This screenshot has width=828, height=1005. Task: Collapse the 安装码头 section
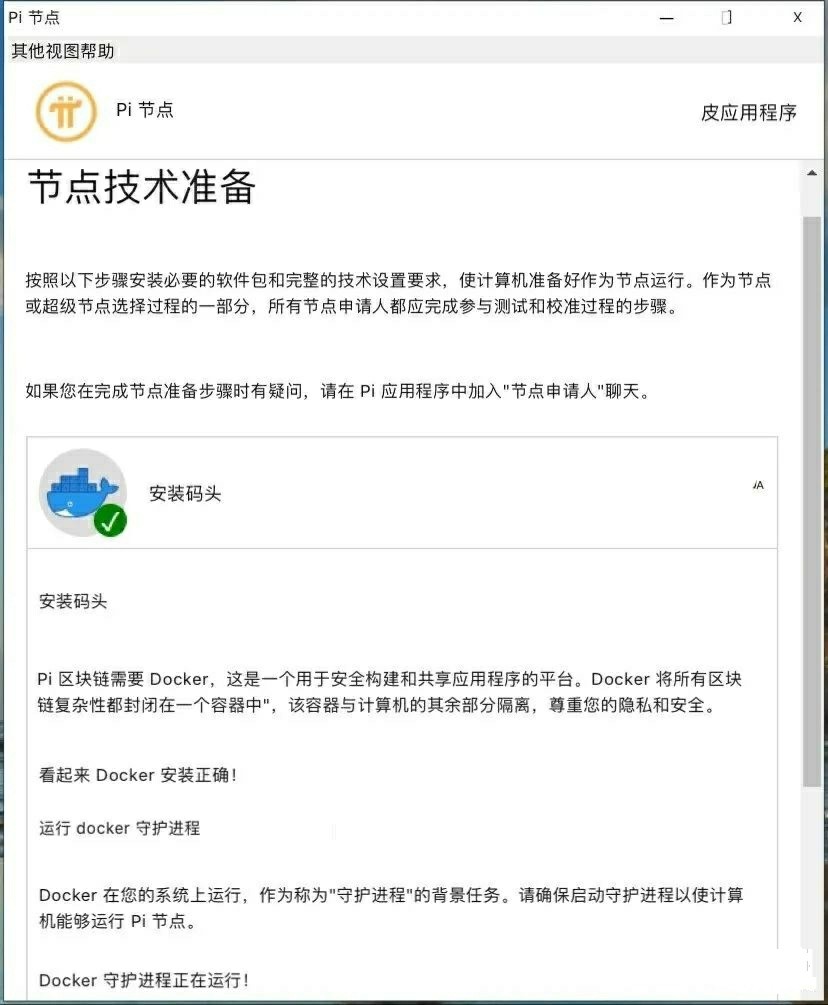[x=758, y=486]
